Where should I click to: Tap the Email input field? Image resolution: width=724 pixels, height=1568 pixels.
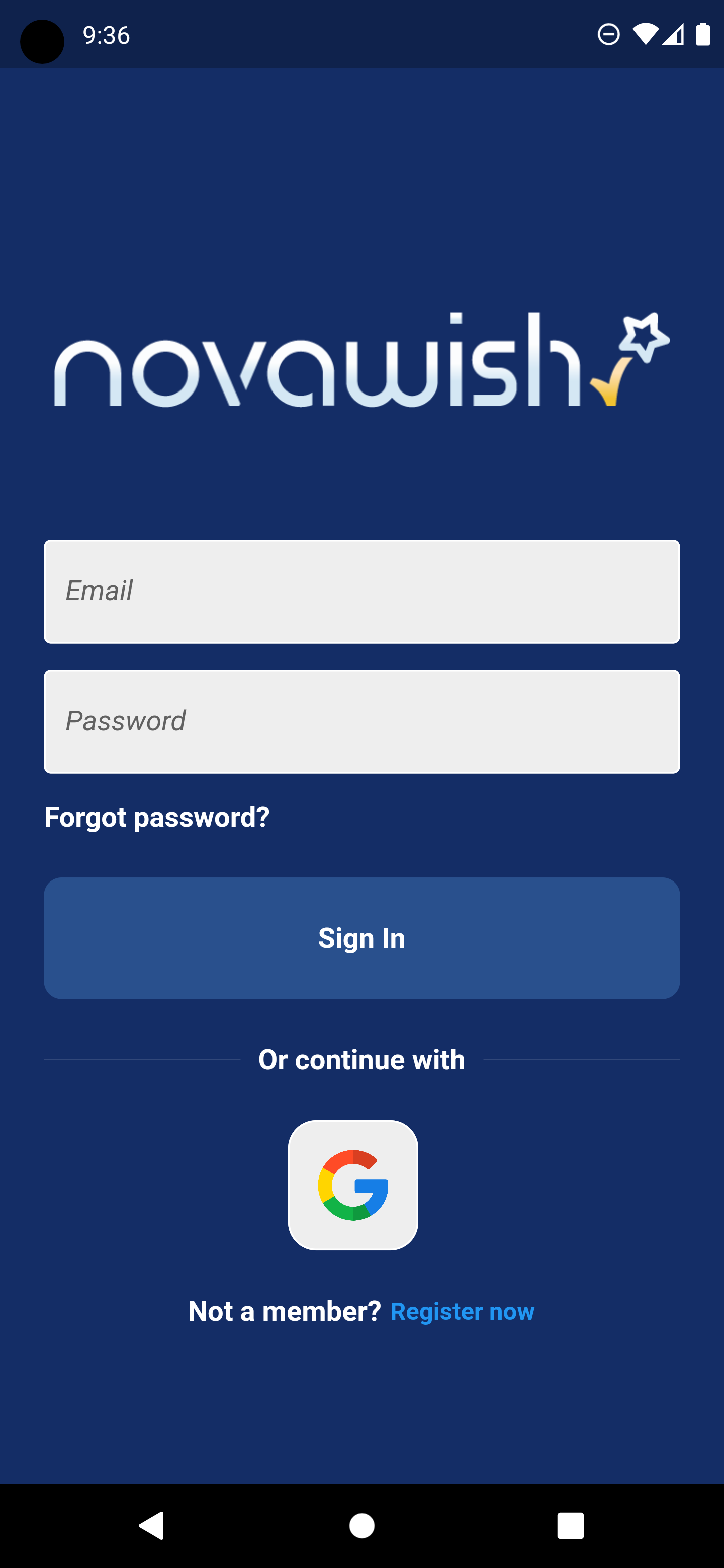pyautogui.click(x=361, y=591)
